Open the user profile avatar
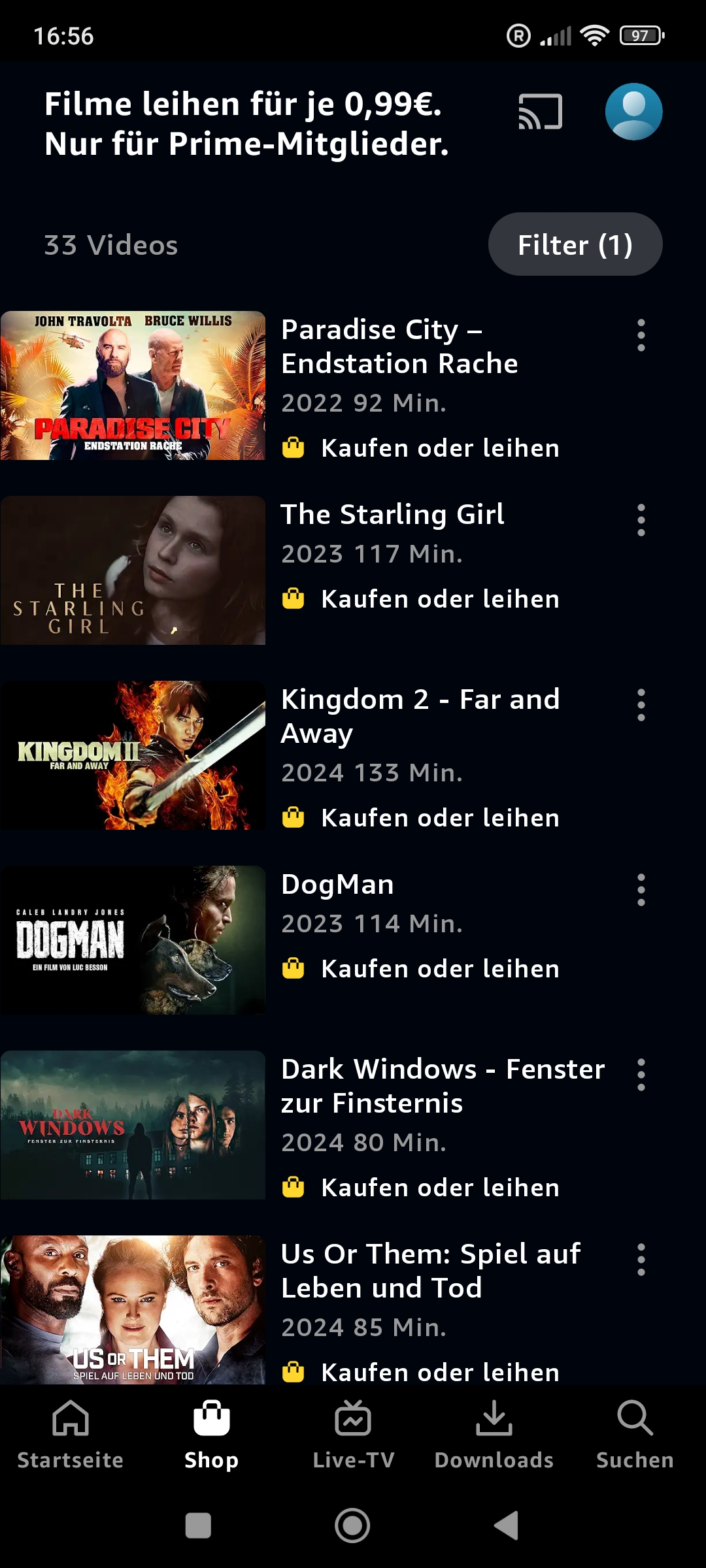 tap(633, 112)
